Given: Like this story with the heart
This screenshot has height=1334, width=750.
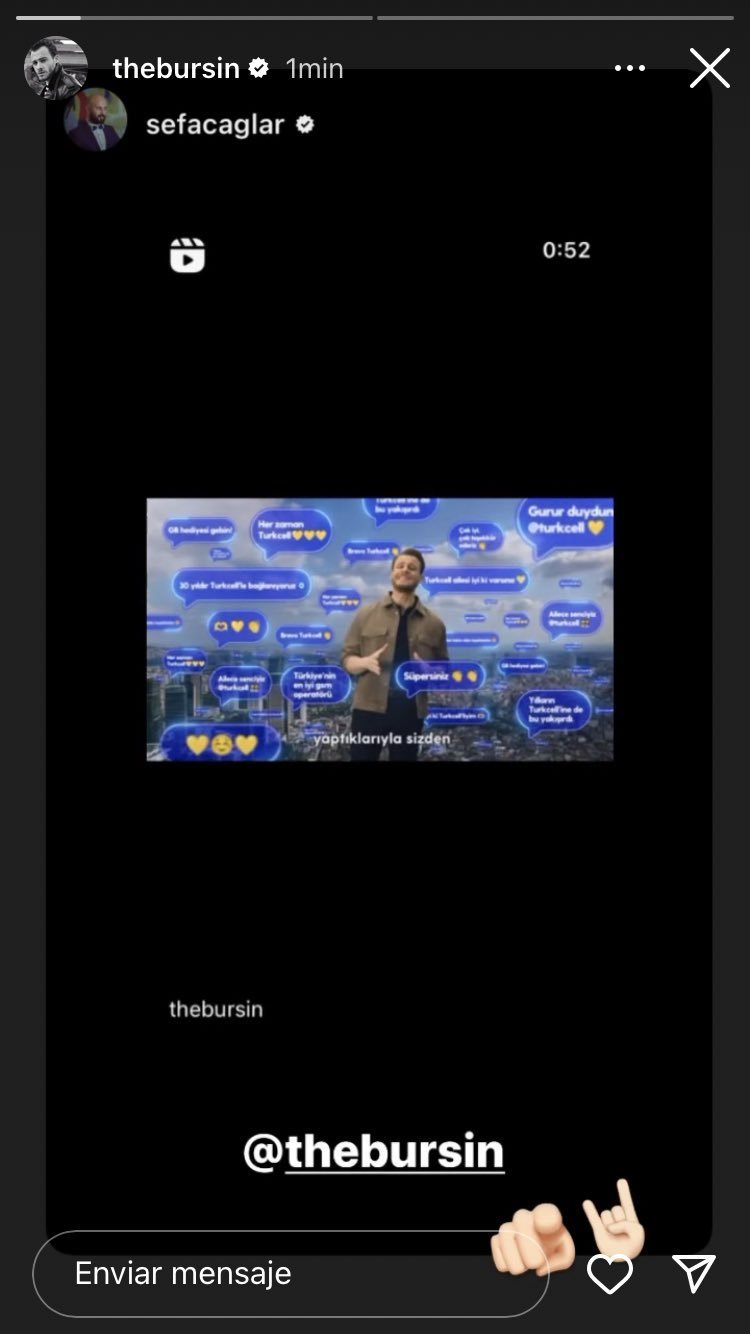Looking at the screenshot, I should pyautogui.click(x=610, y=1274).
